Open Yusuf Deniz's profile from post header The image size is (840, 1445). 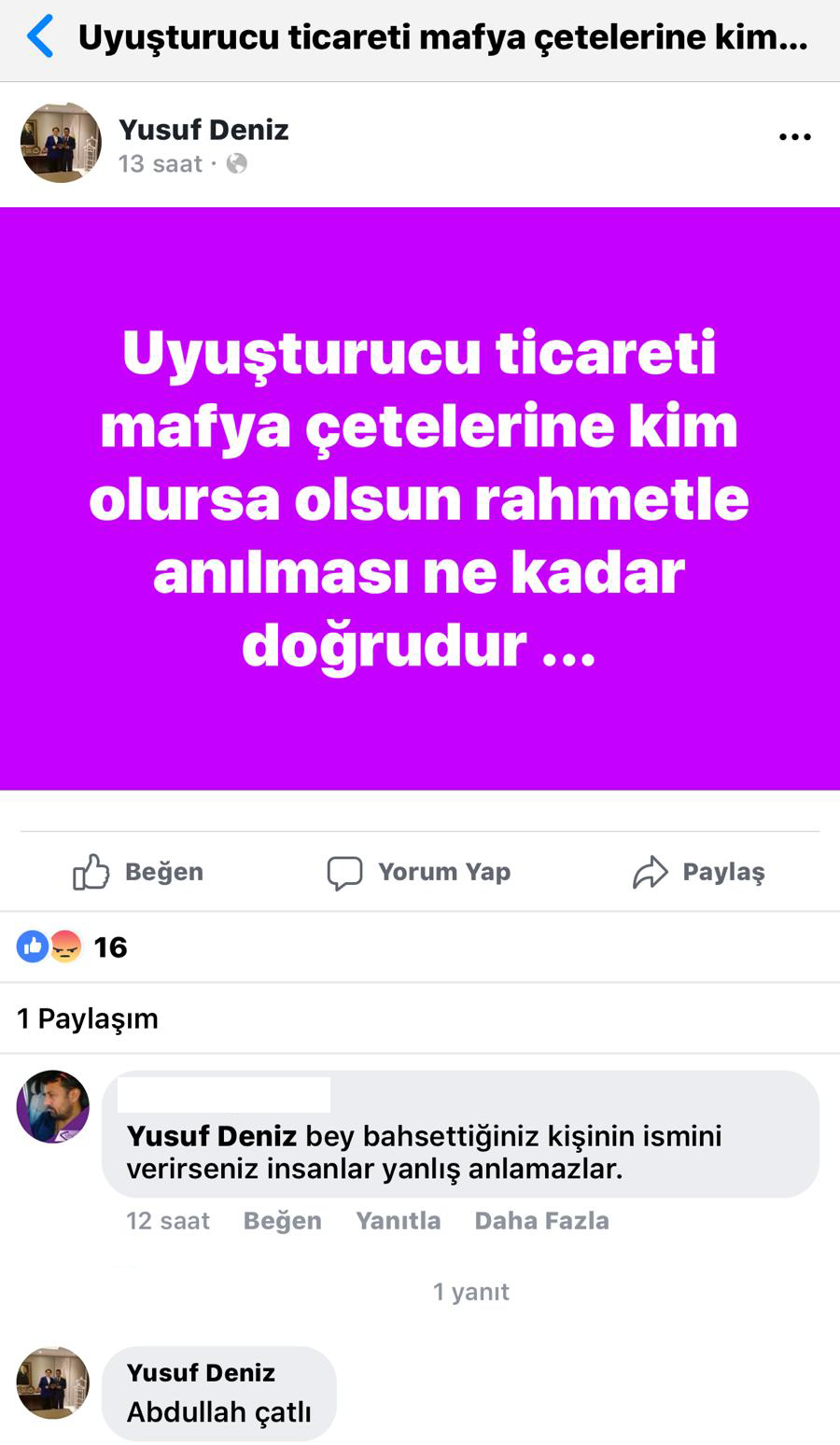203,130
